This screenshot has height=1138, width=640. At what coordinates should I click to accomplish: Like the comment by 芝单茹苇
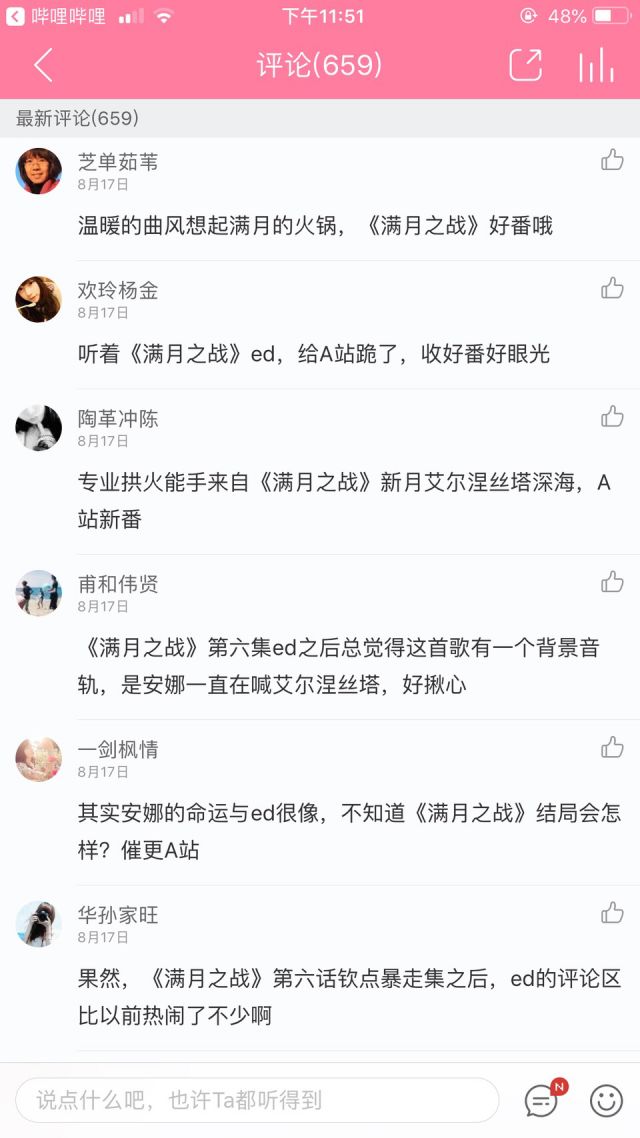(x=612, y=160)
